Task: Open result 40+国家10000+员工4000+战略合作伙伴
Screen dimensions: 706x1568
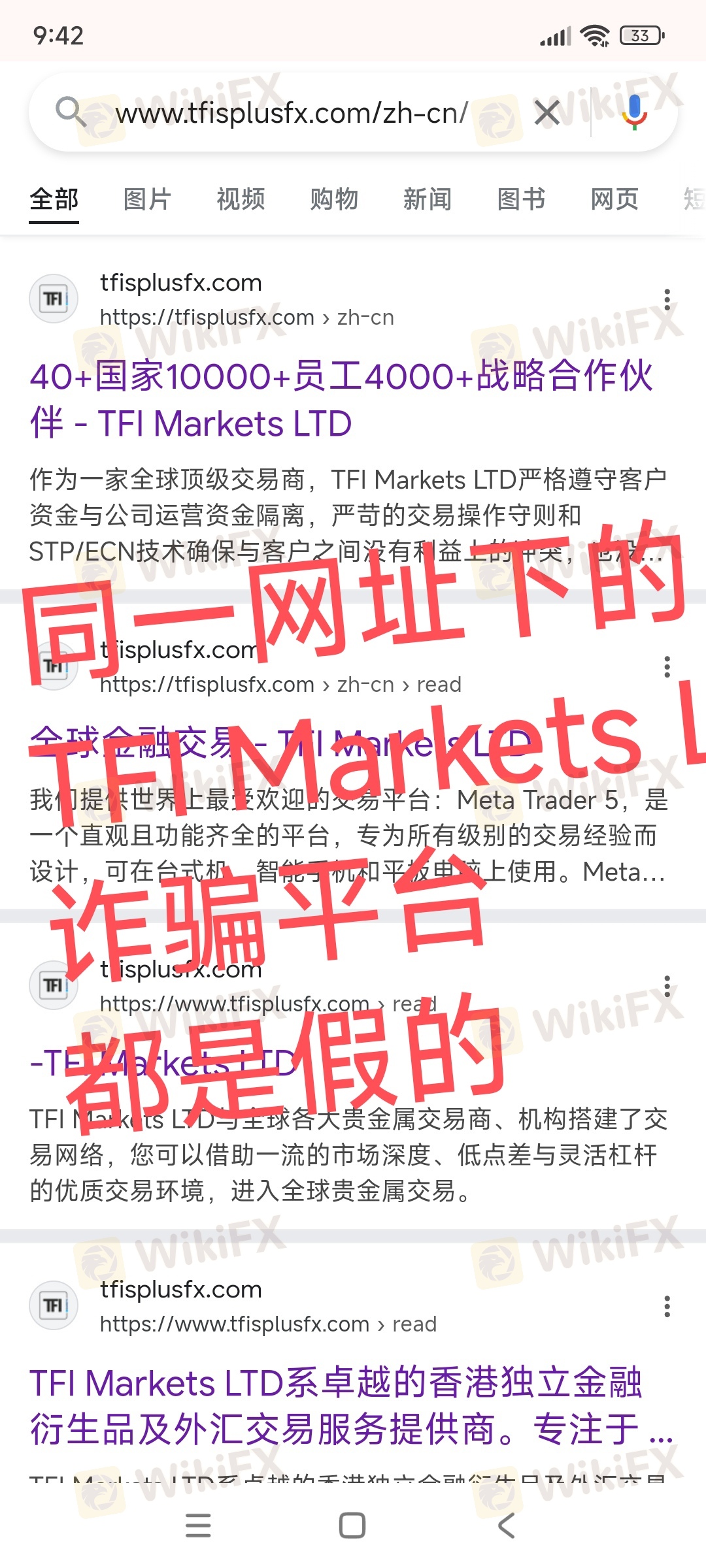Action: click(x=341, y=400)
